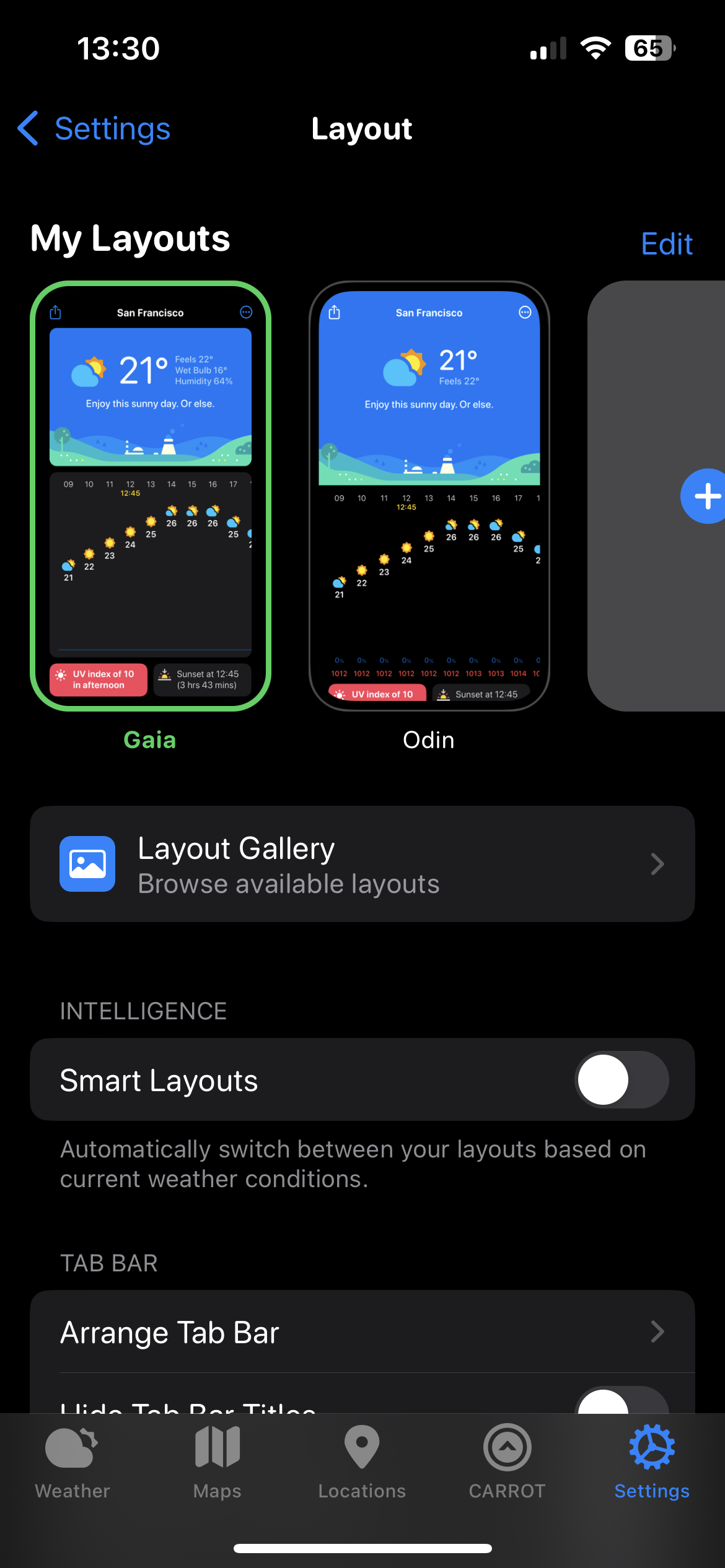Enable the Smart Layouts switch

coord(622,1079)
